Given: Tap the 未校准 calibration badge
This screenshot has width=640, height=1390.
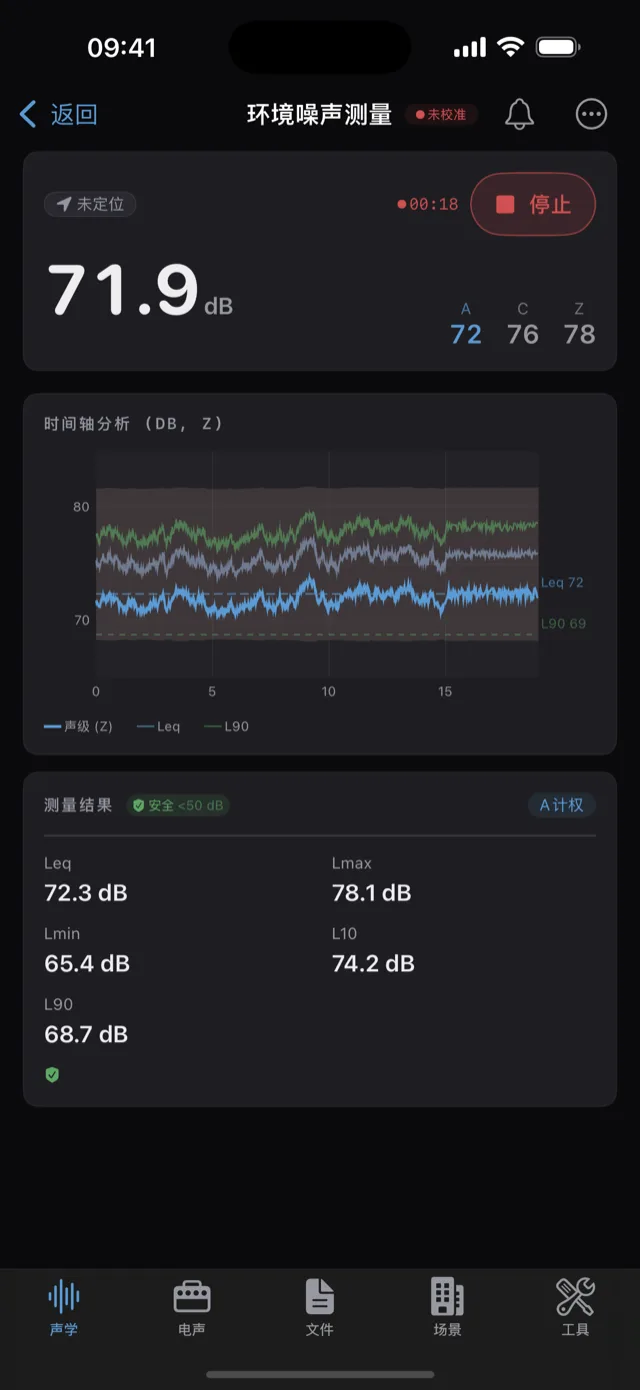Looking at the screenshot, I should tap(441, 115).
